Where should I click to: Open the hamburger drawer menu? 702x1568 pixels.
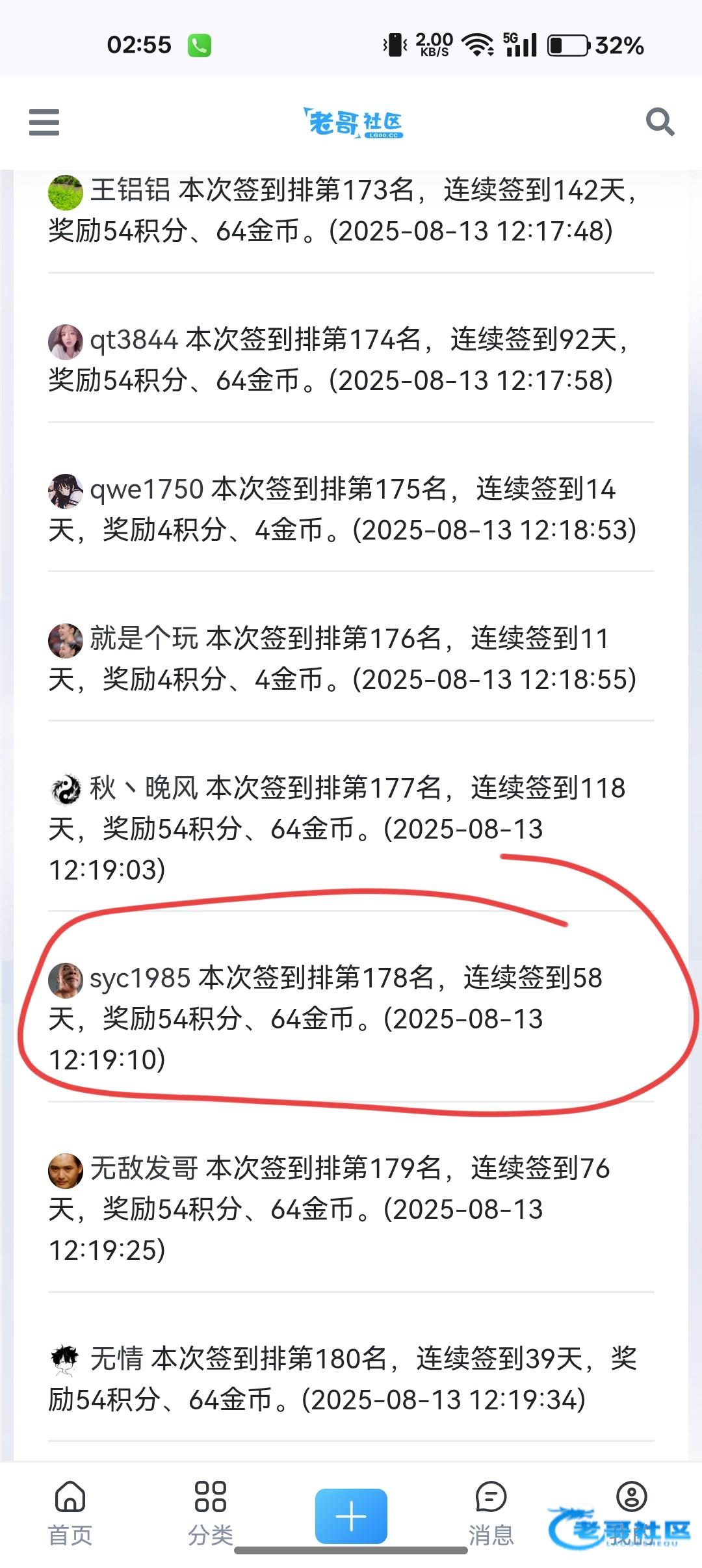pyautogui.click(x=44, y=122)
